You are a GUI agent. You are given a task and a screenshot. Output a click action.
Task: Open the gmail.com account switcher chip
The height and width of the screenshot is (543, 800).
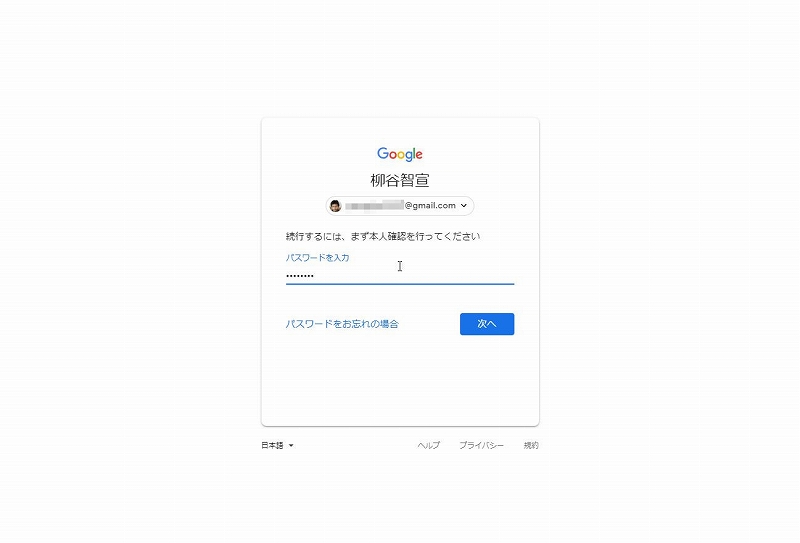pos(399,206)
